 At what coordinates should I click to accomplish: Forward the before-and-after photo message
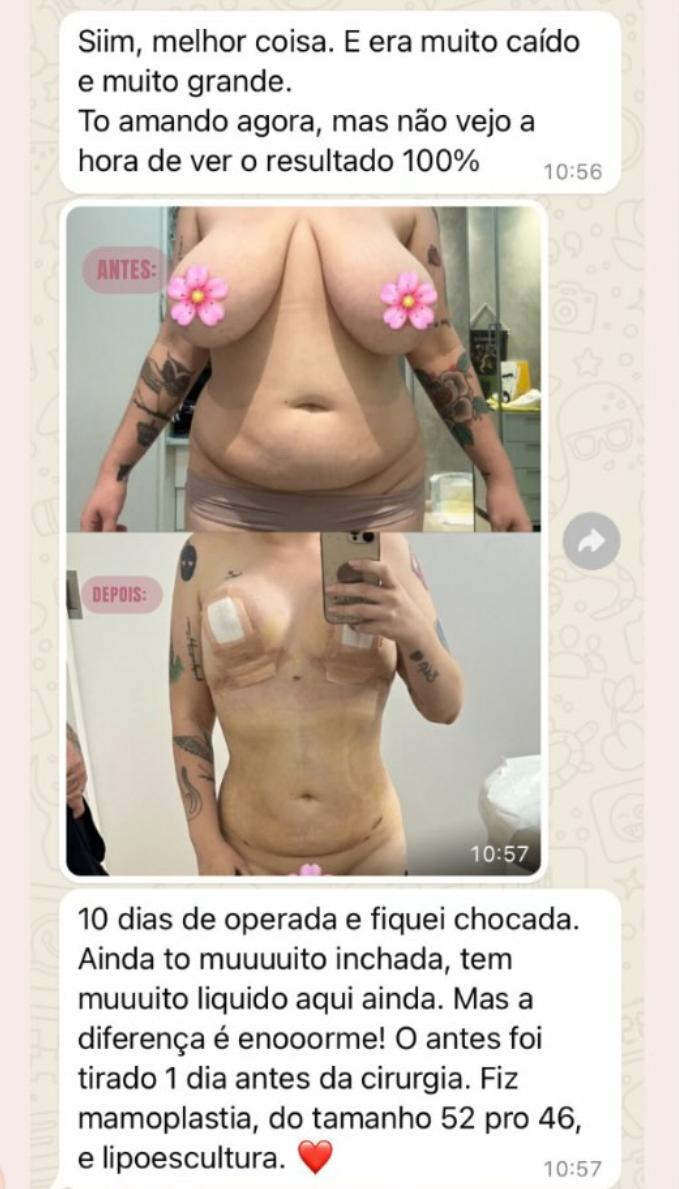point(591,541)
